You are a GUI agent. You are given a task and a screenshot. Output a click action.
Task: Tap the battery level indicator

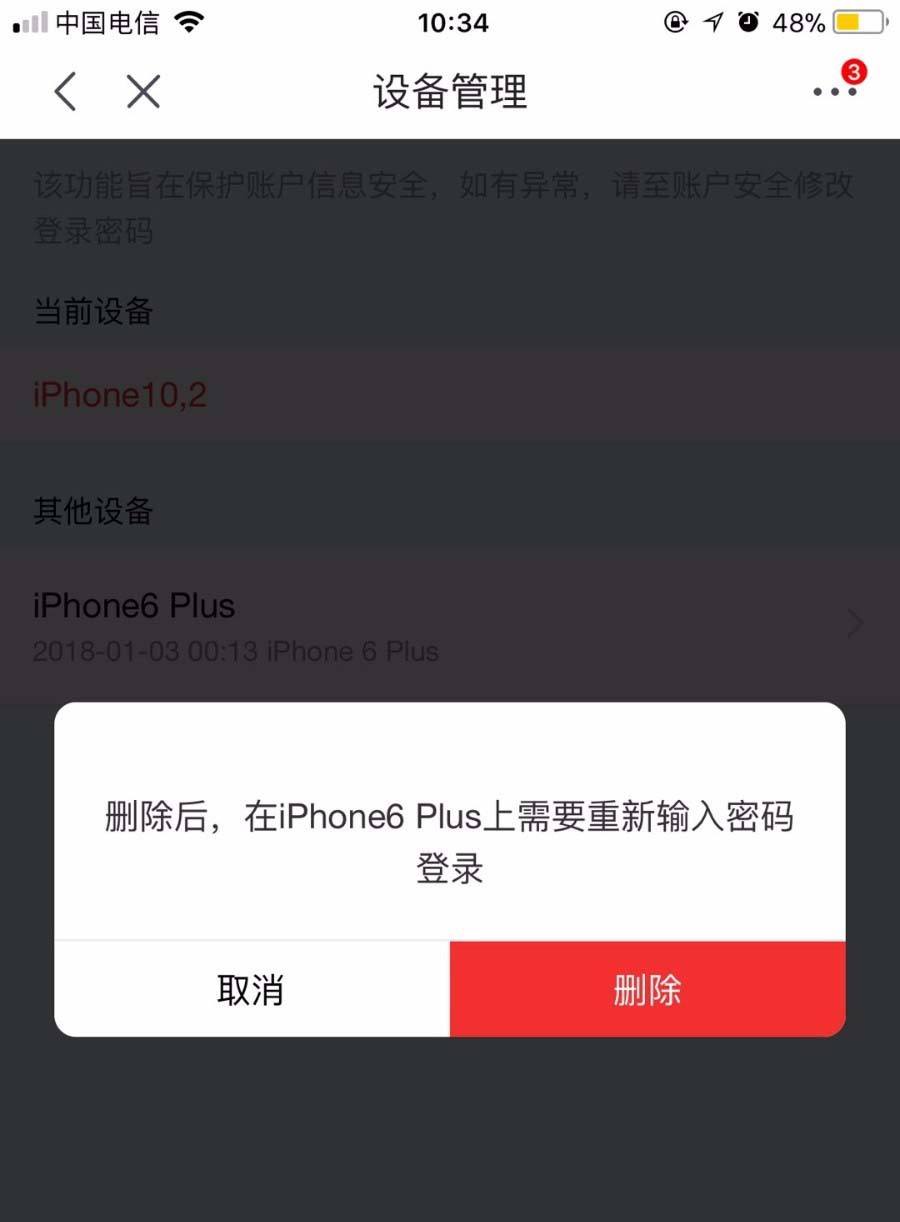click(857, 22)
